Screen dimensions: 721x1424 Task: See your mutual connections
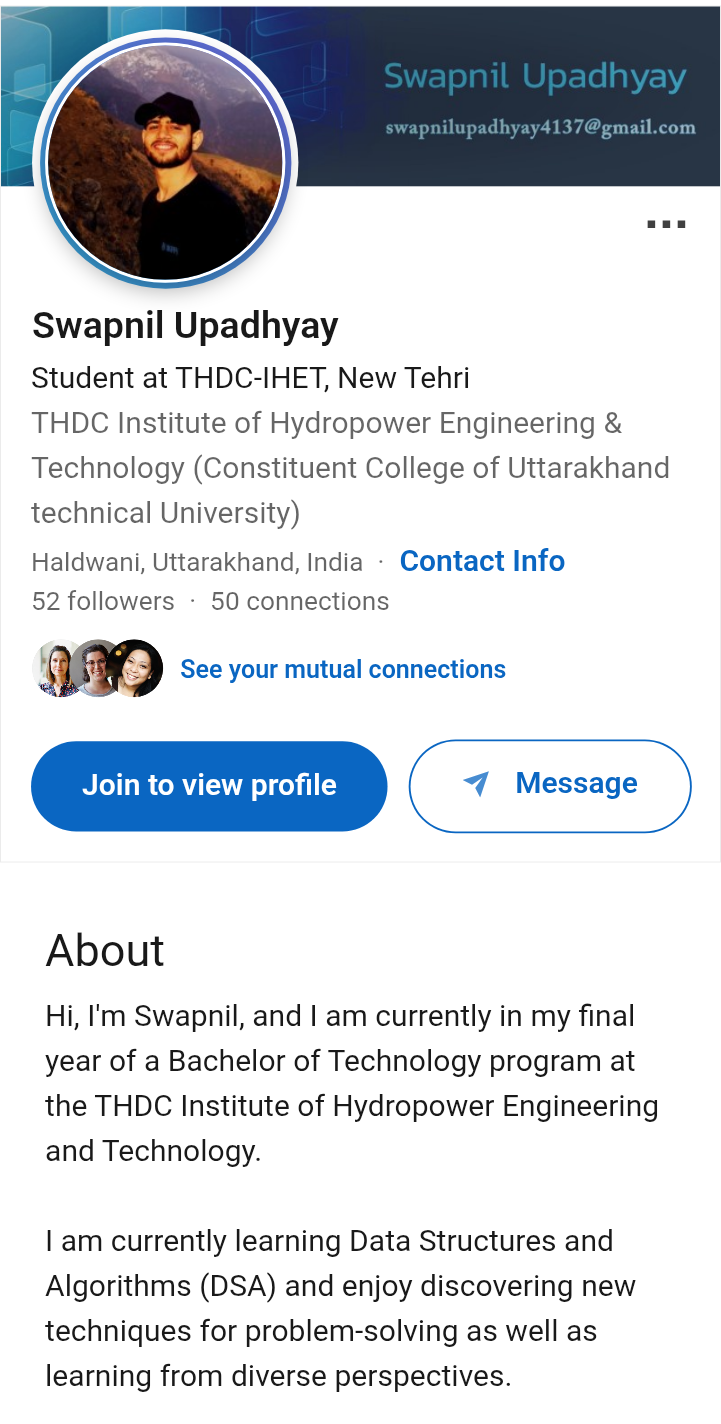(342, 669)
